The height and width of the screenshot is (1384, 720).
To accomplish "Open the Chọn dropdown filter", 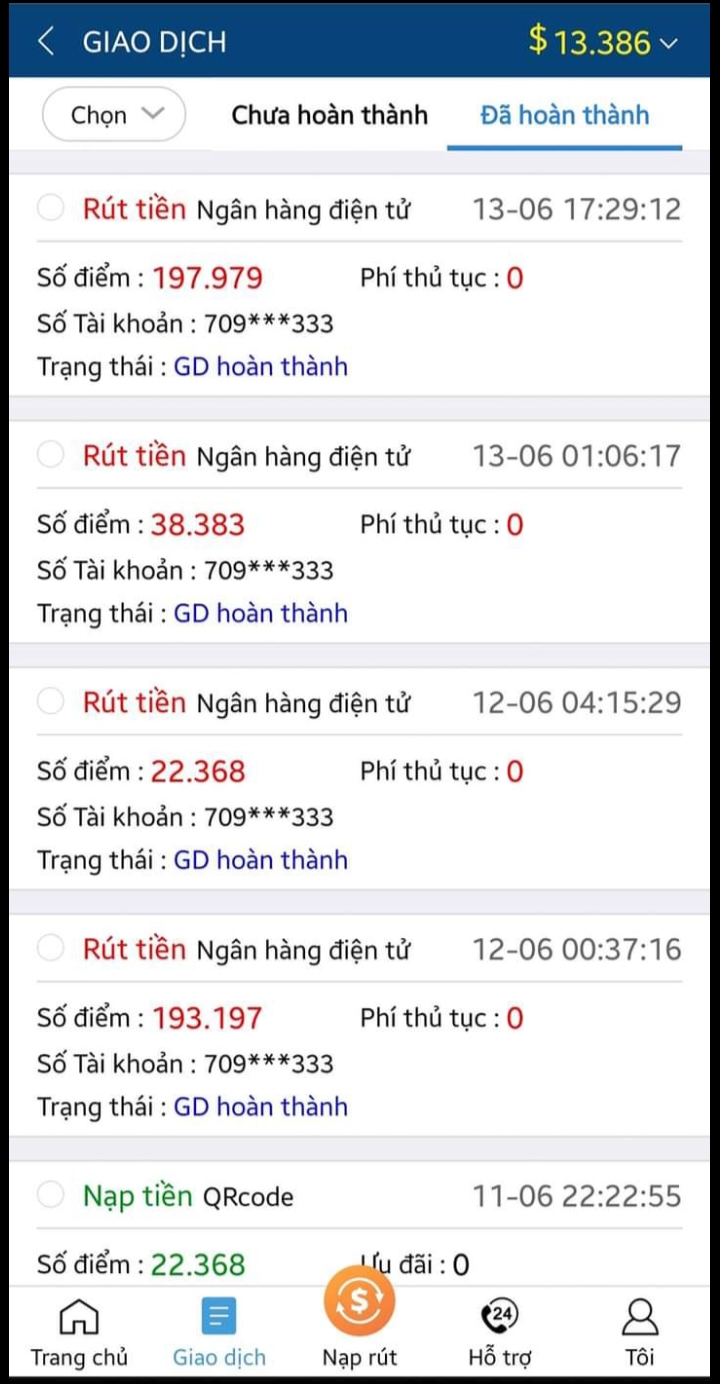I will [114, 115].
